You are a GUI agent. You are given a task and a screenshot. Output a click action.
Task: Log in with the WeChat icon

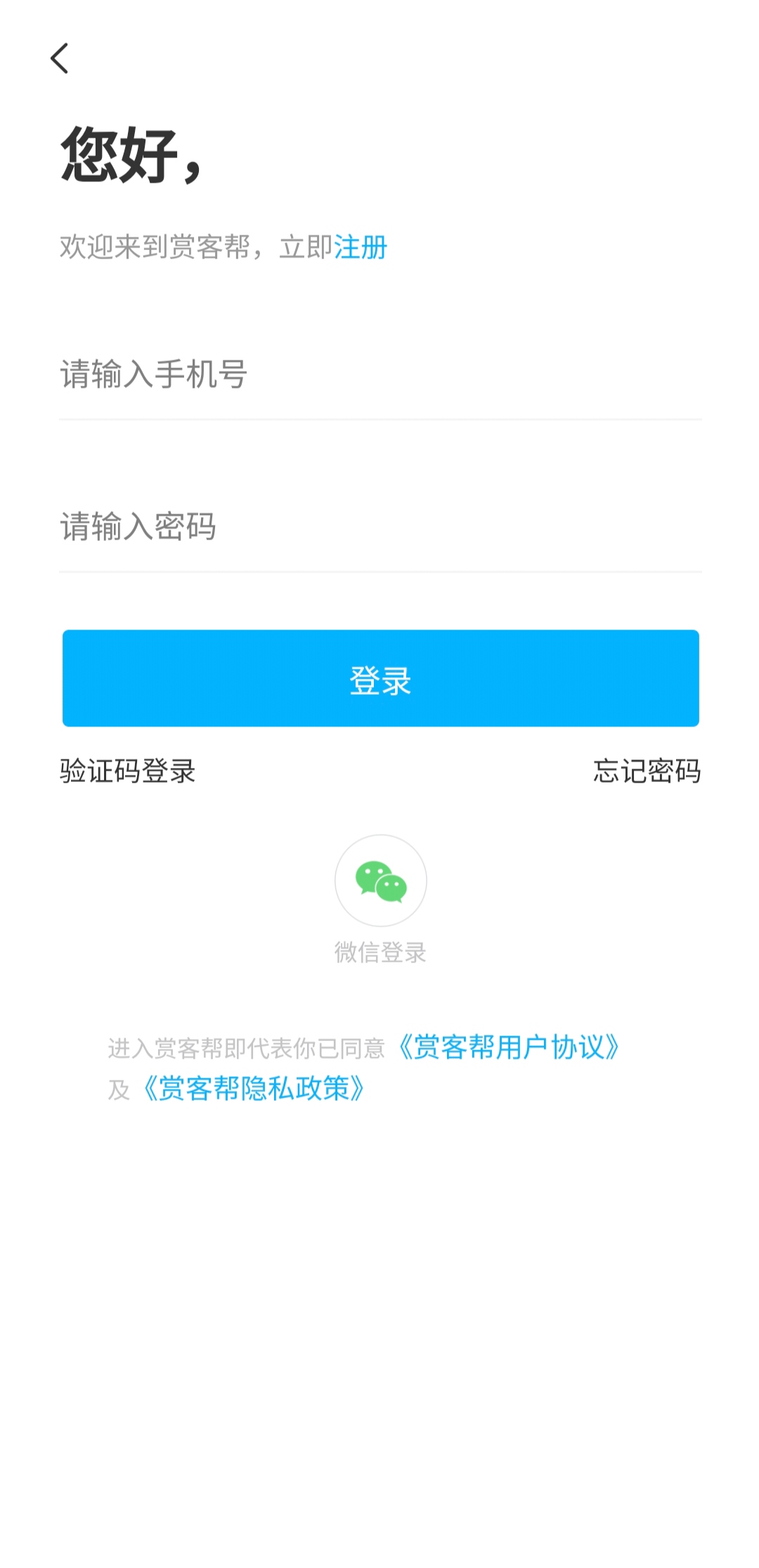click(380, 880)
